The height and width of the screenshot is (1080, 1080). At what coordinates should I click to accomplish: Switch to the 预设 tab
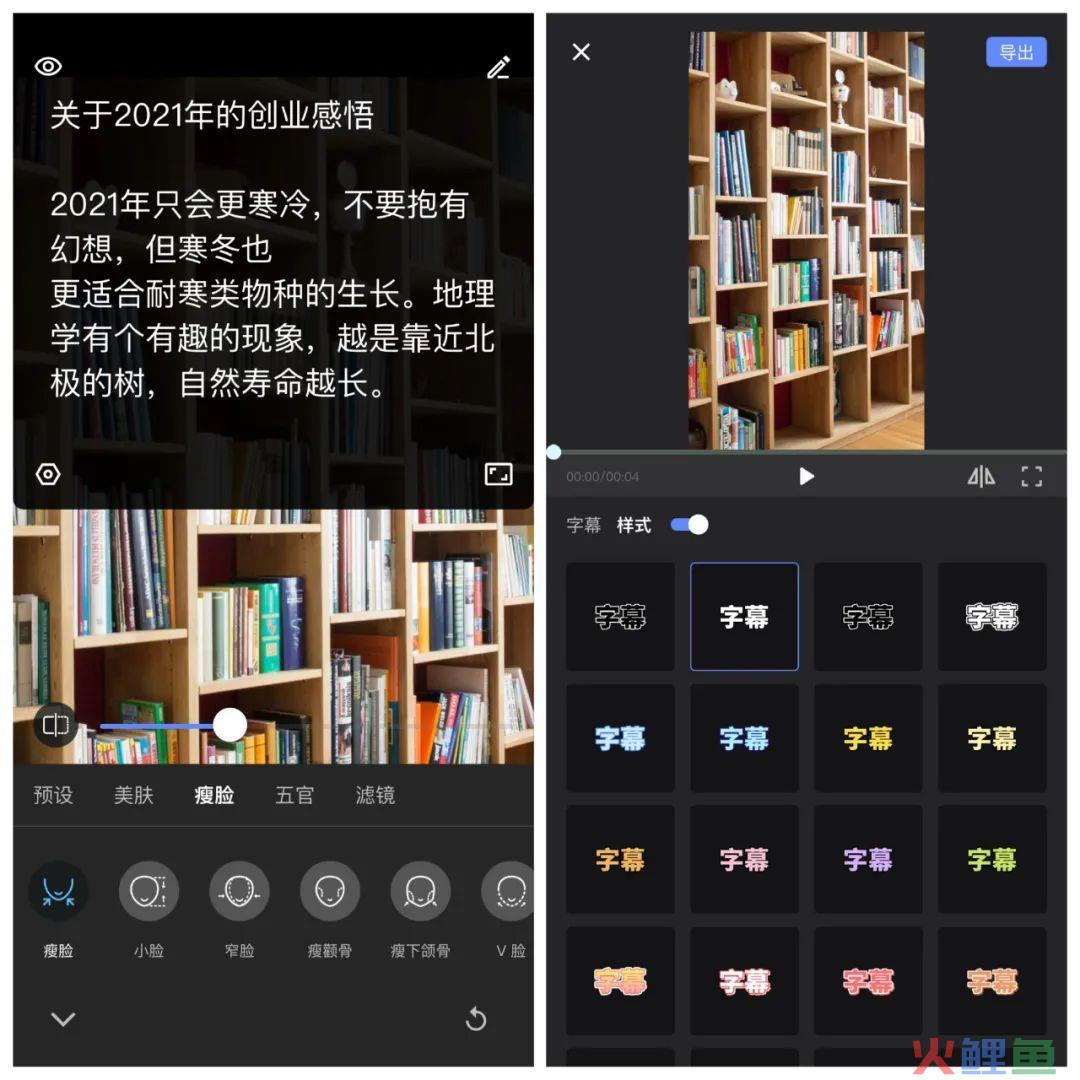(x=53, y=795)
